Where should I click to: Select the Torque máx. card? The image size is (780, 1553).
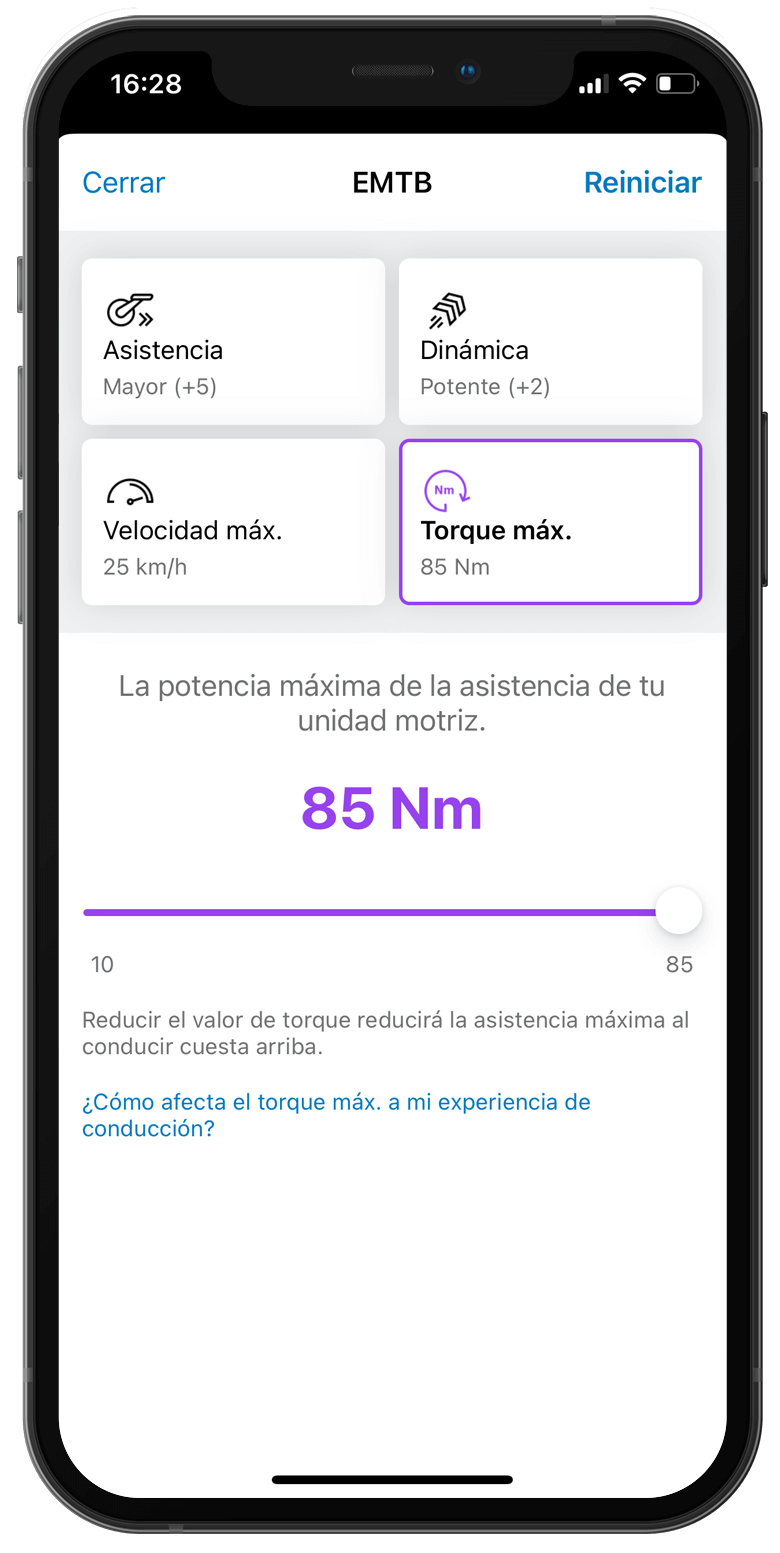click(x=550, y=522)
